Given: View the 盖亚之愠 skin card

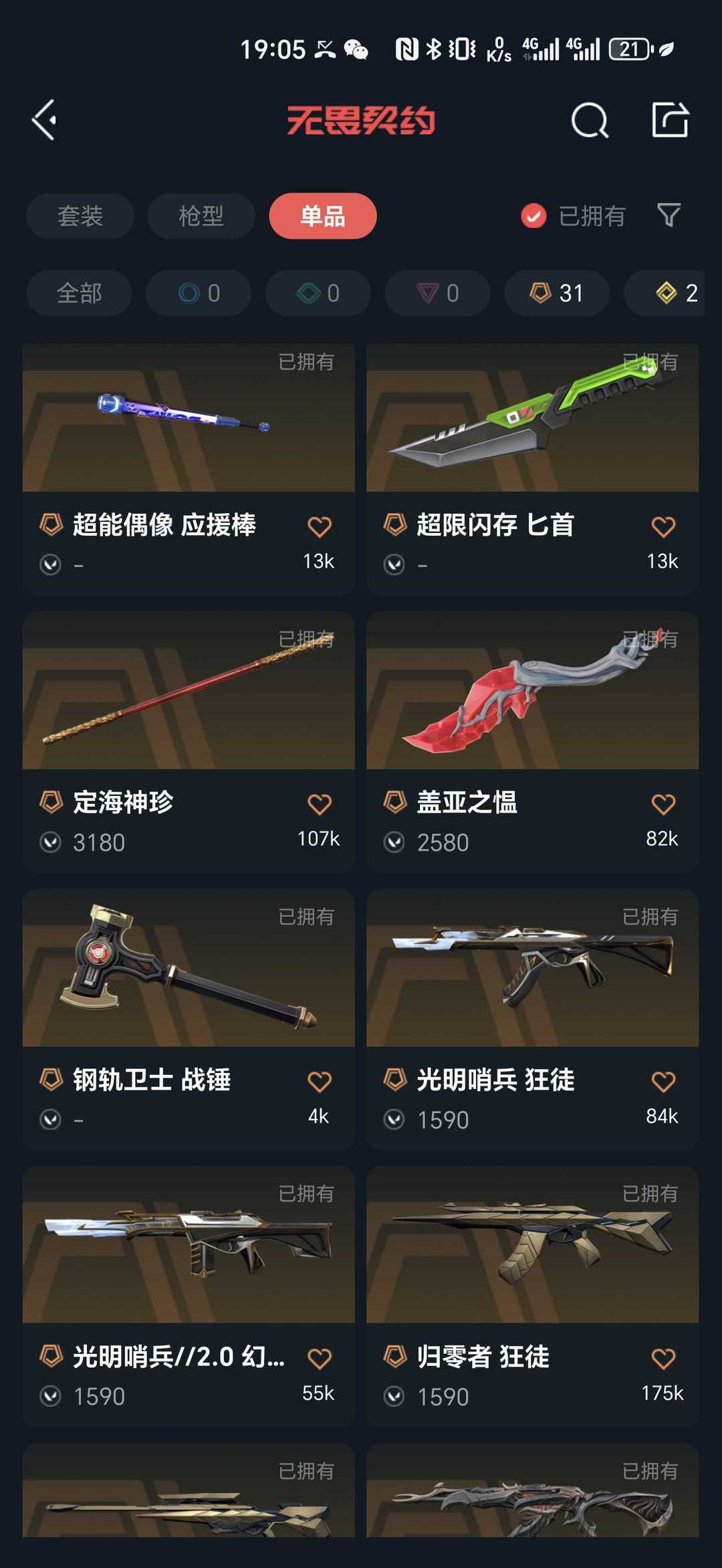Looking at the screenshot, I should pos(533,742).
